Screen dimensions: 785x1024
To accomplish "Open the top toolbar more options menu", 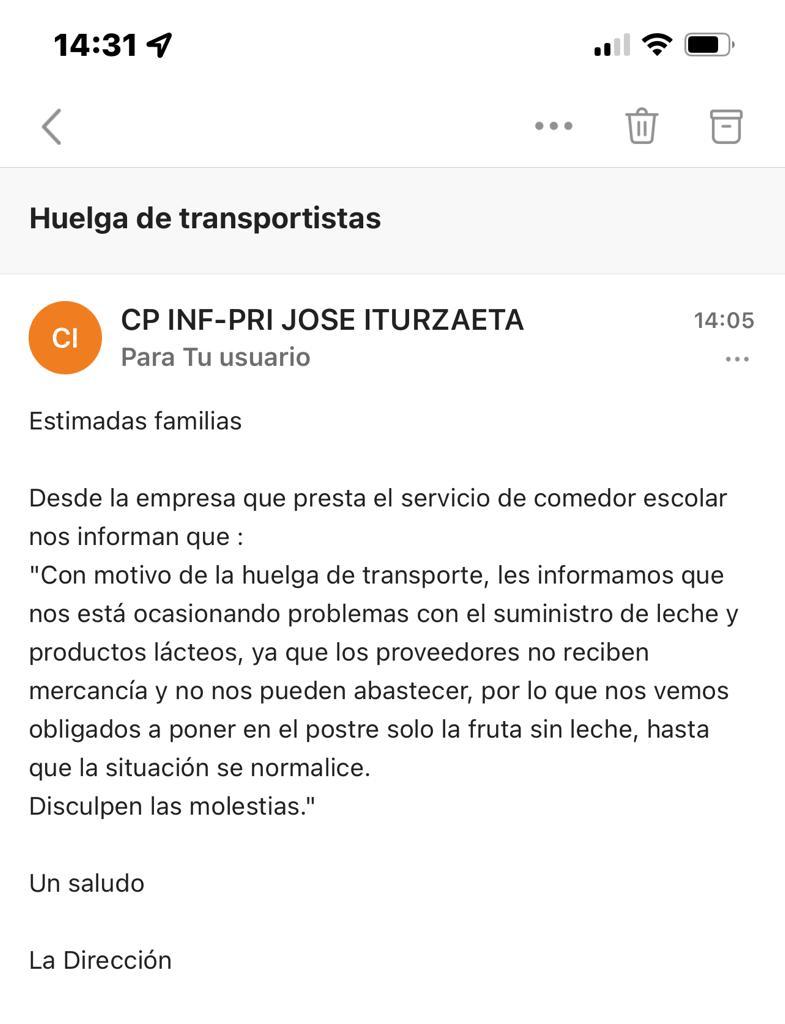I will [553, 126].
